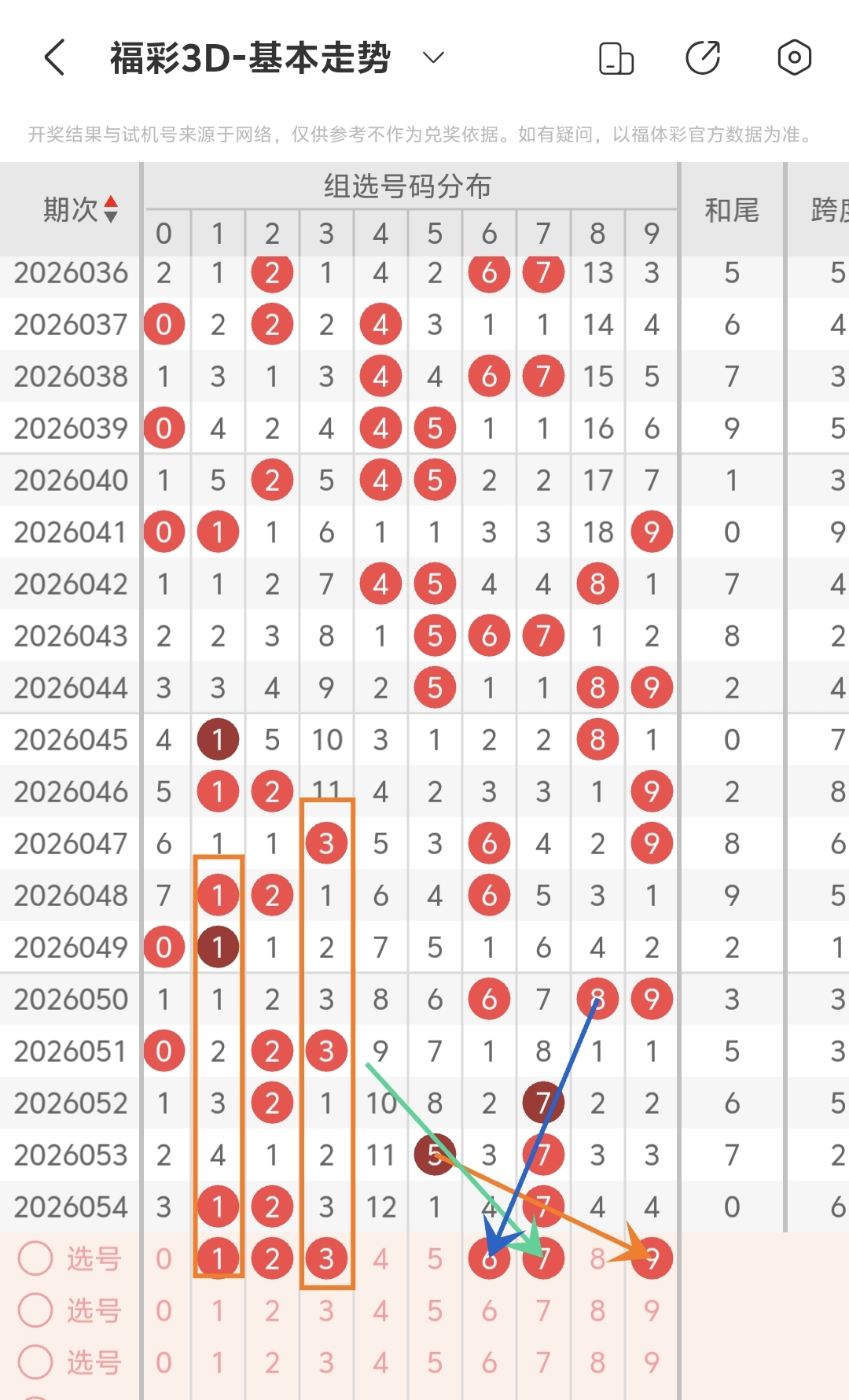Open the device view icon in the header
The image size is (849, 1400).
click(616, 58)
